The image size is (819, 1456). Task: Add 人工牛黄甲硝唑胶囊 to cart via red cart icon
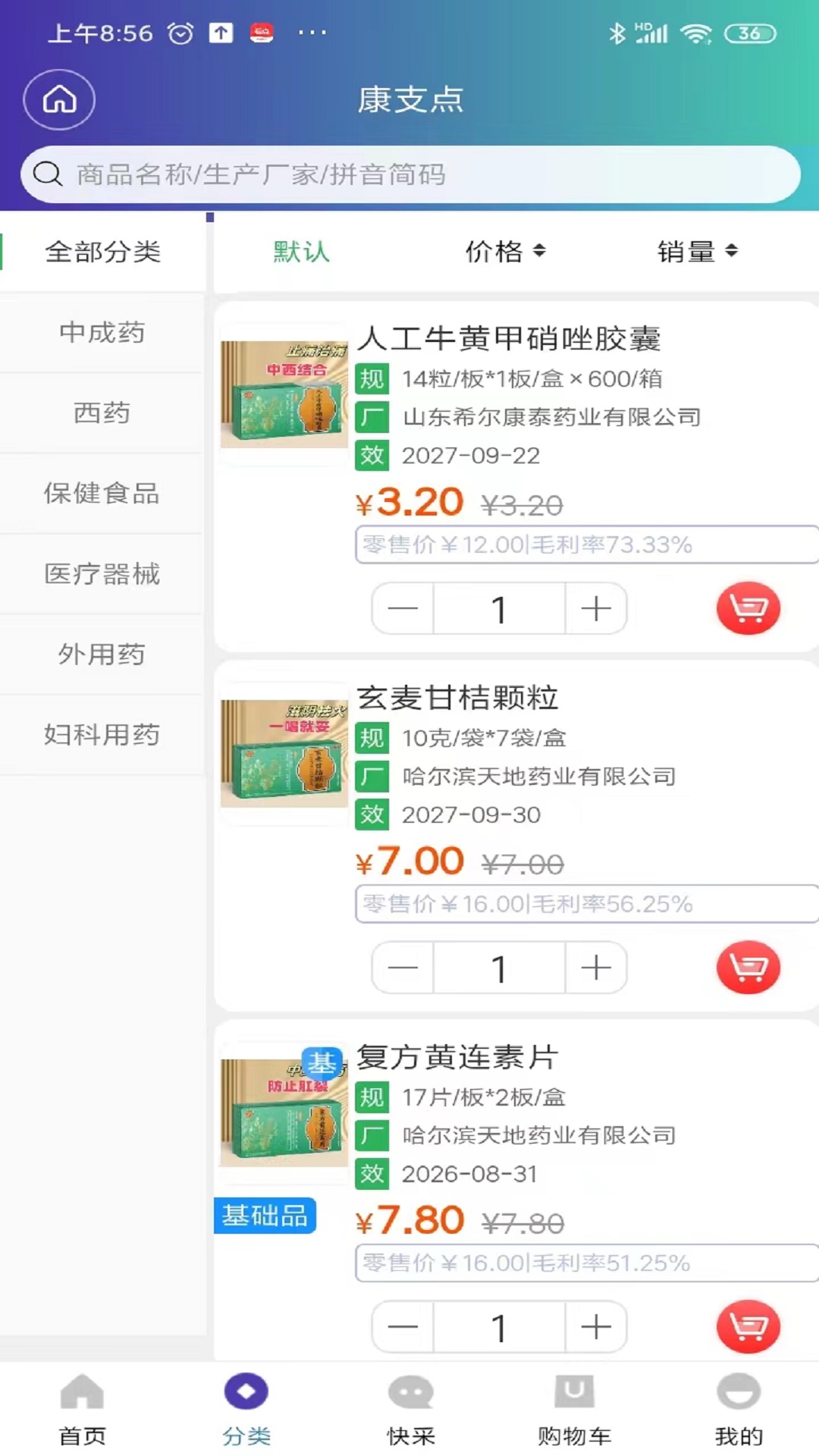coord(748,607)
